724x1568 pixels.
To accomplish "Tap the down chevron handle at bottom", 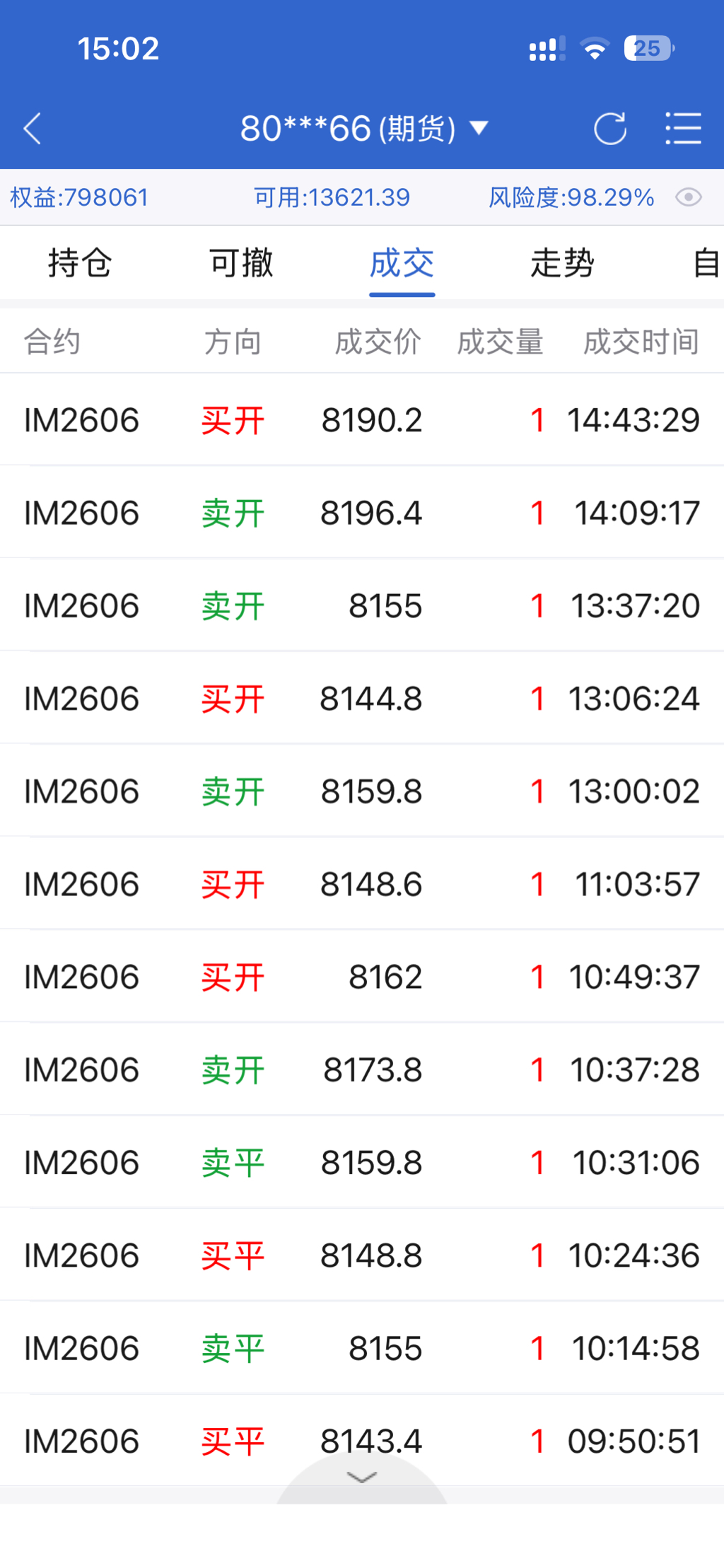I will coord(362,1477).
